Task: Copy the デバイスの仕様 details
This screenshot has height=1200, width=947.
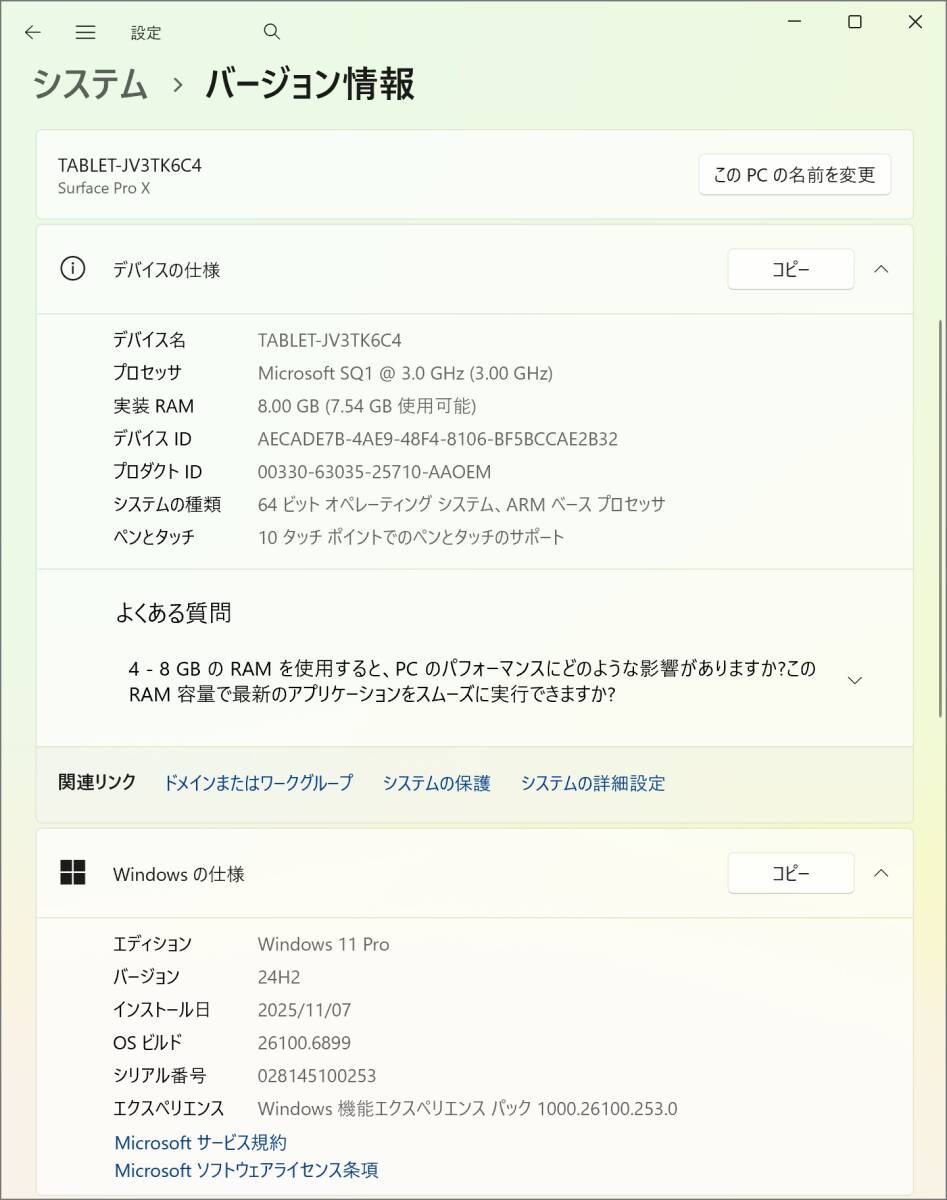Action: pyautogui.click(x=790, y=269)
